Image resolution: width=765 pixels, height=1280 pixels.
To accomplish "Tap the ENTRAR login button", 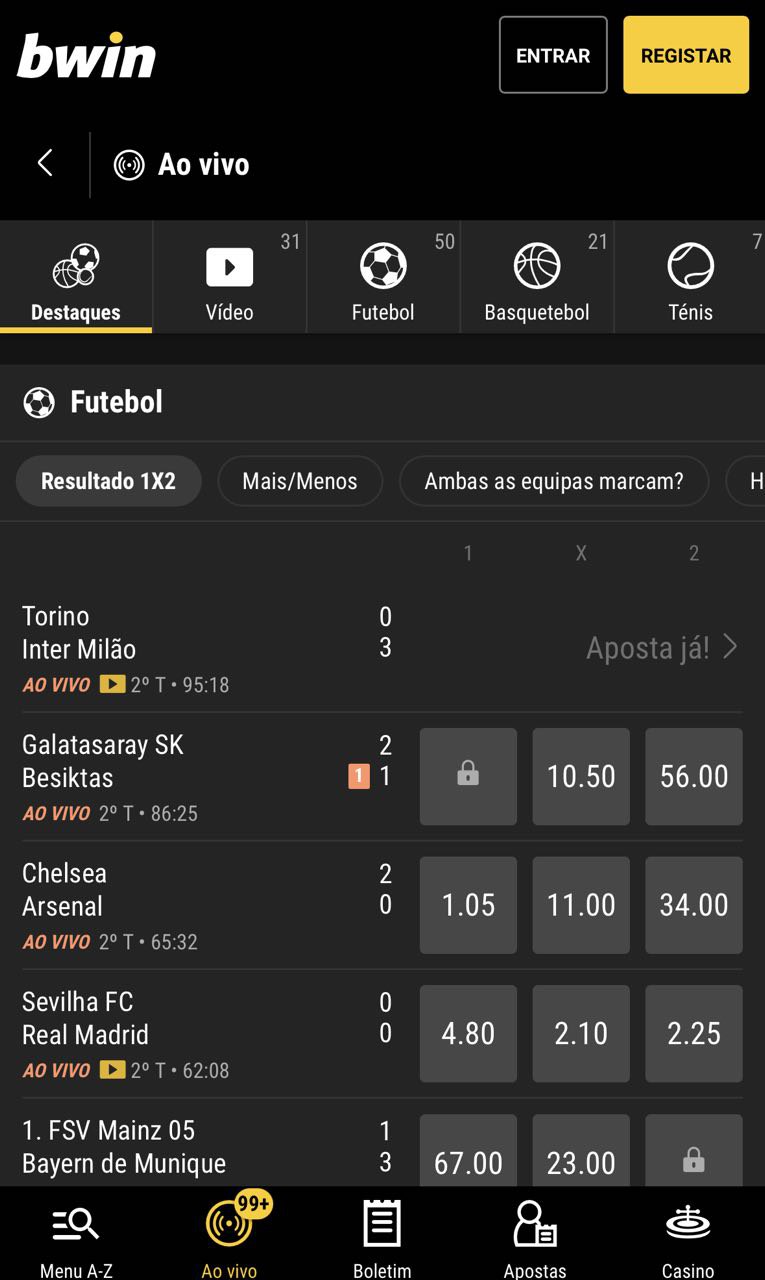I will point(553,55).
